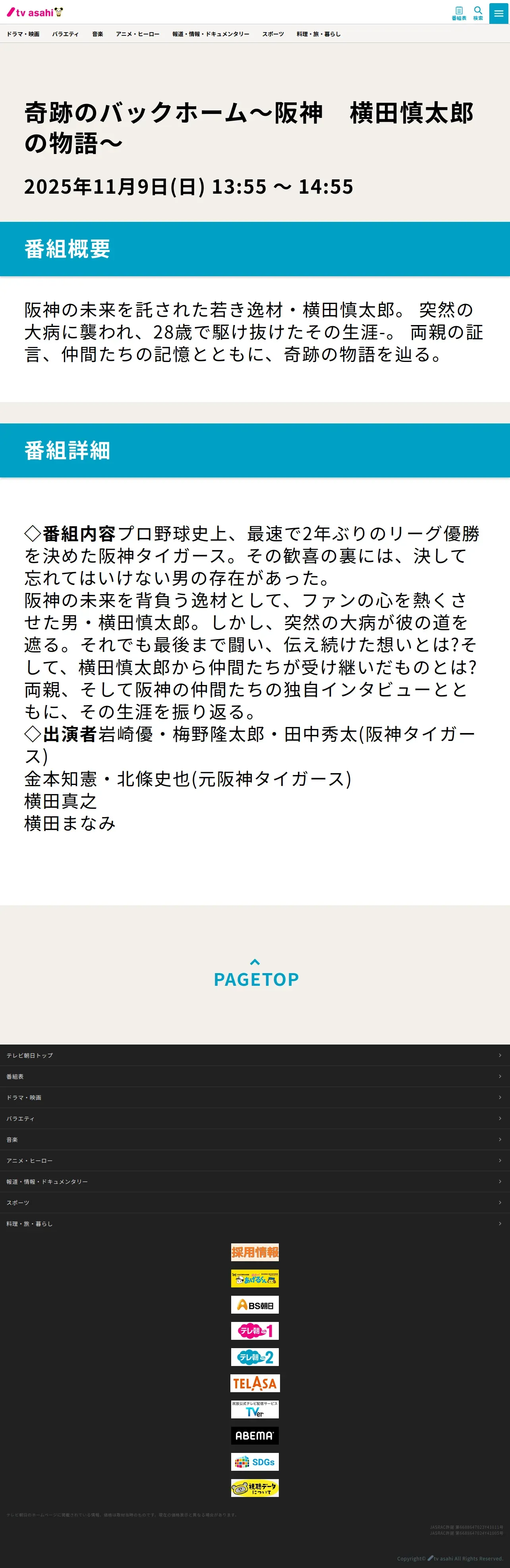Open the SDGs banner
Viewport: 510px width, 1568px height.
coord(255,1462)
